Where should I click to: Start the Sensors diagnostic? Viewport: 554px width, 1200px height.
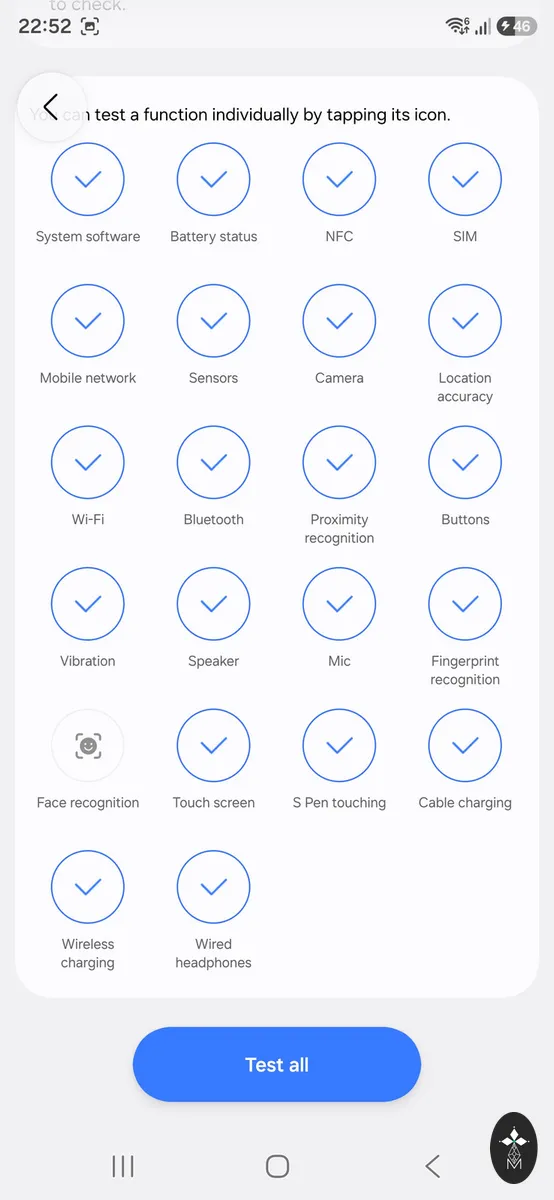pyautogui.click(x=214, y=322)
